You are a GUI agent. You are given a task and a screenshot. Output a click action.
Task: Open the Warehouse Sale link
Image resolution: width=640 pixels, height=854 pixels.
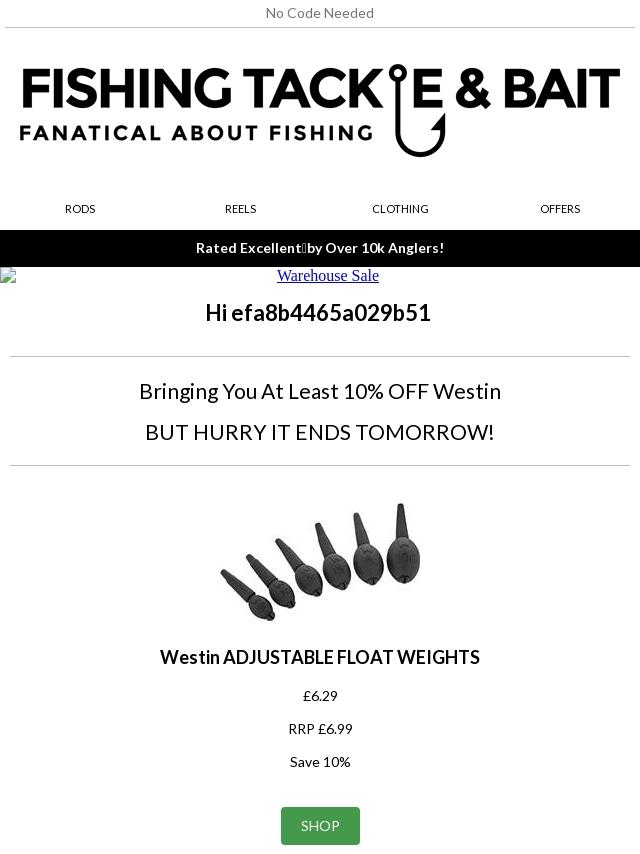click(327, 276)
